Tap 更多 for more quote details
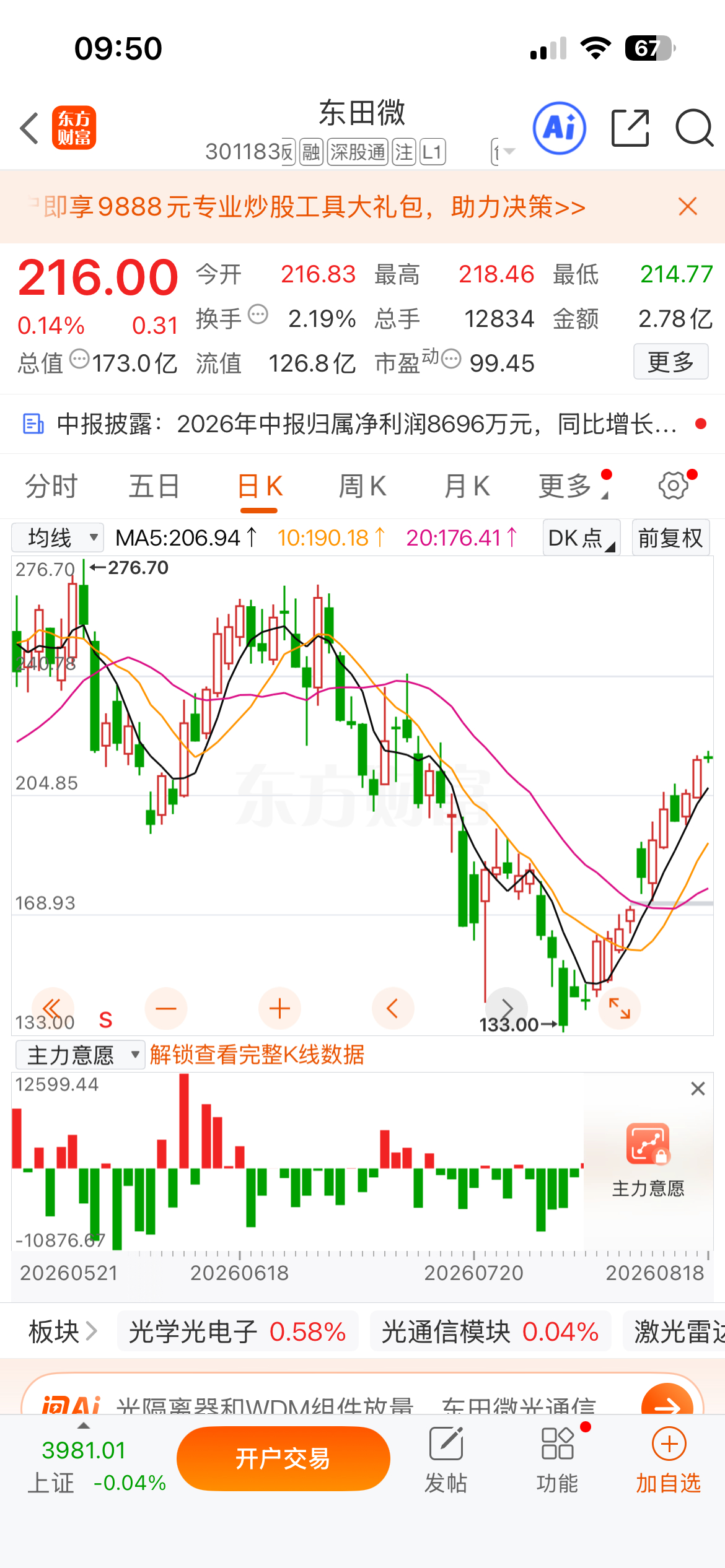725x1568 pixels. tap(671, 362)
